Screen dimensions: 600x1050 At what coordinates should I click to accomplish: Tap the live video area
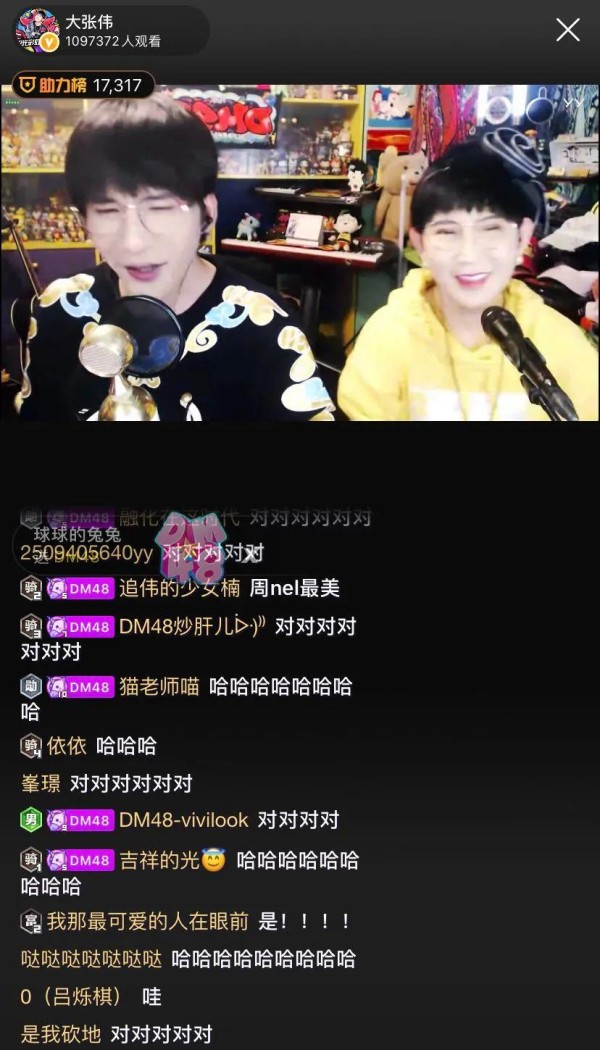pyautogui.click(x=300, y=252)
